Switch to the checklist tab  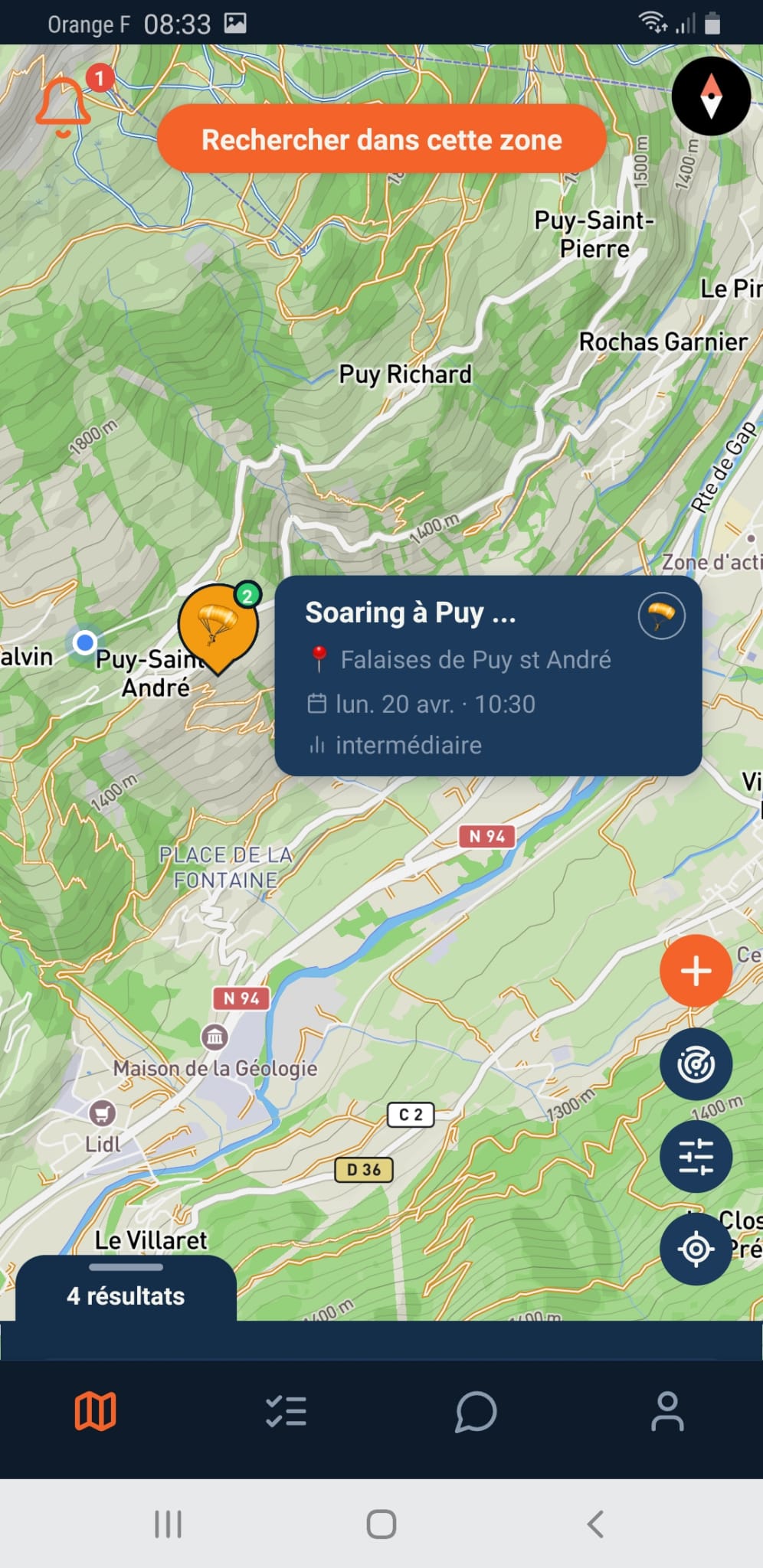tap(286, 1411)
